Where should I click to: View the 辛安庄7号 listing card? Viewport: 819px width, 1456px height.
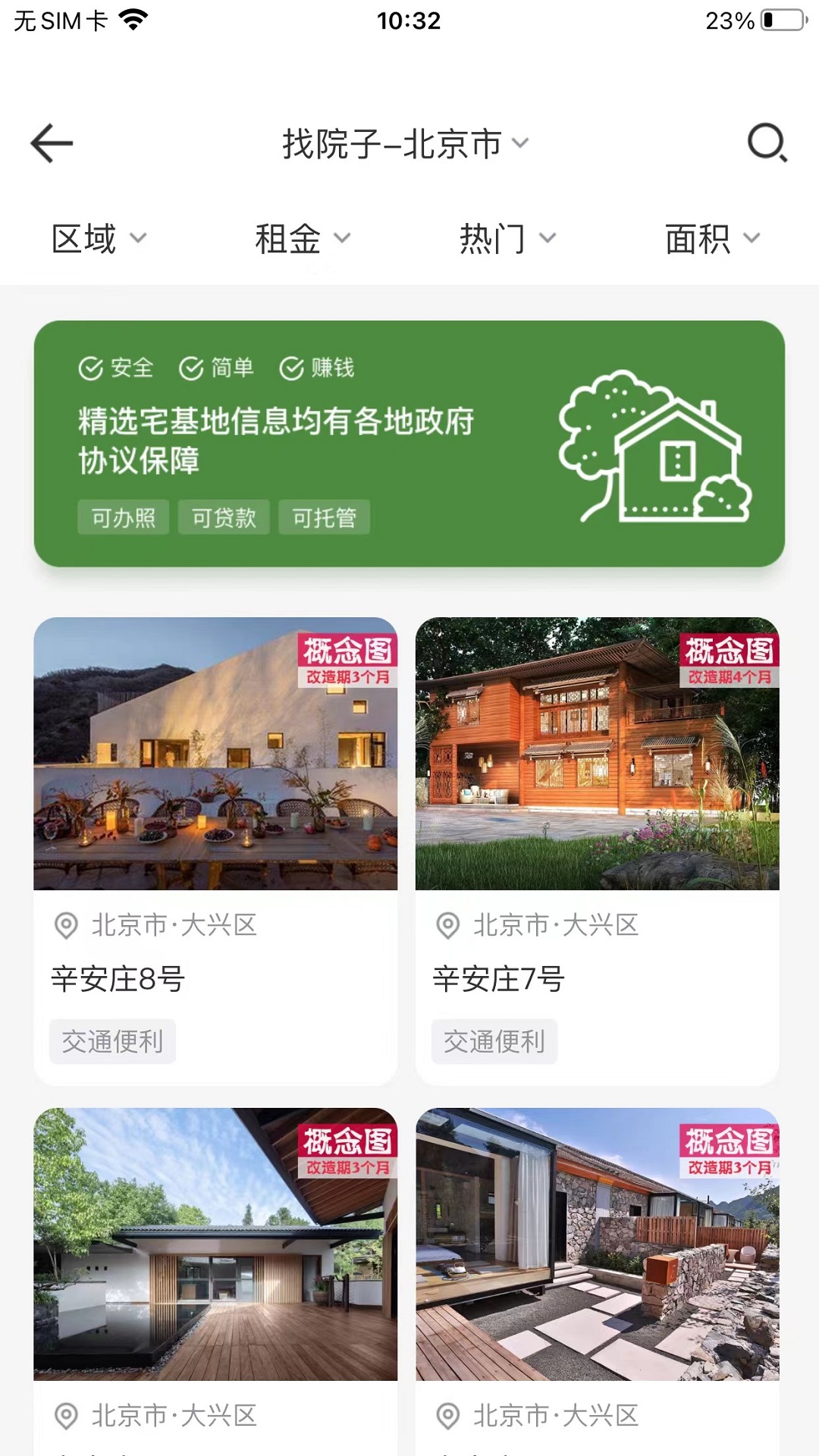pos(597,849)
